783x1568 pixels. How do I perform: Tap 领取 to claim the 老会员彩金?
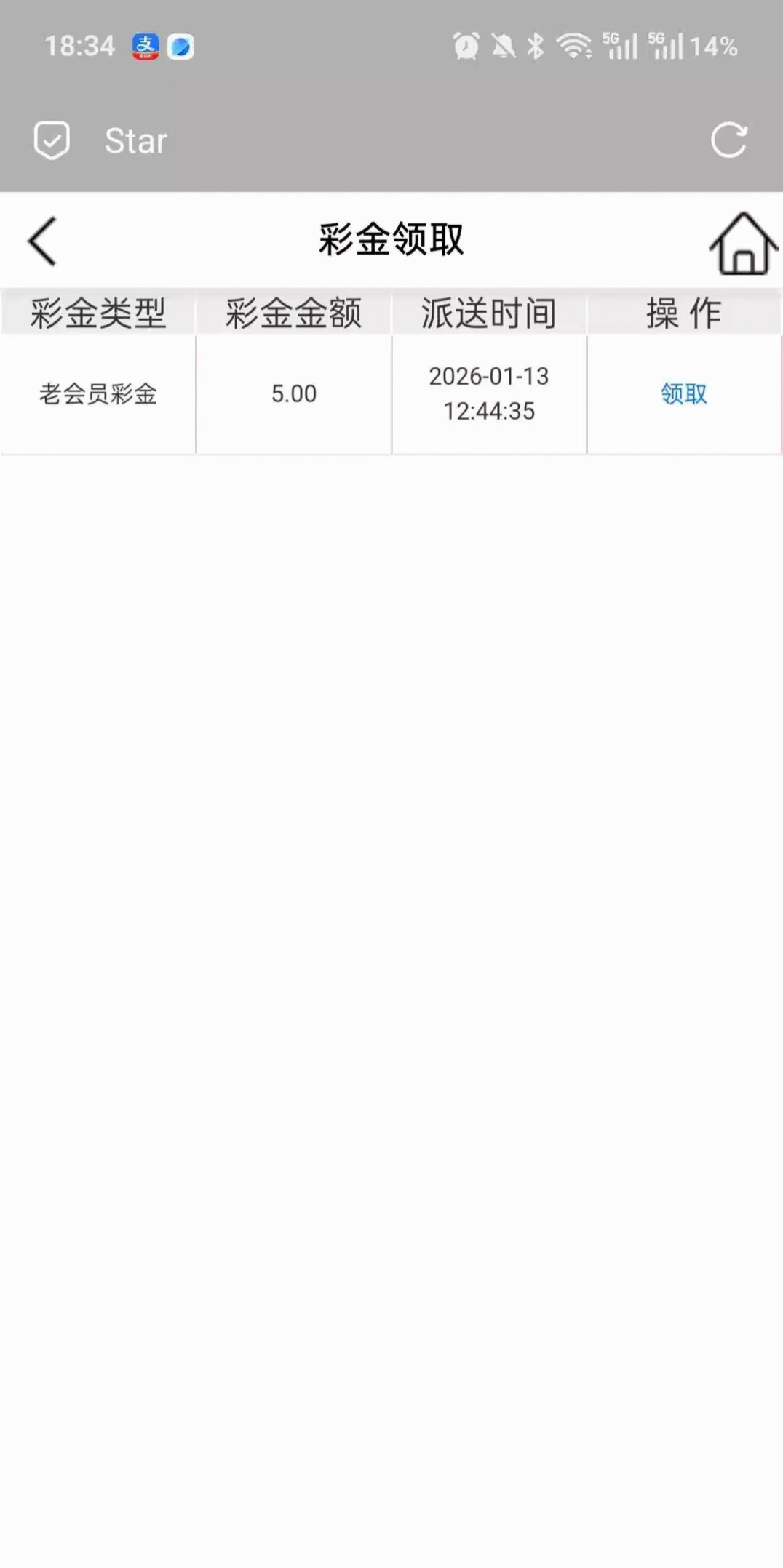(683, 394)
